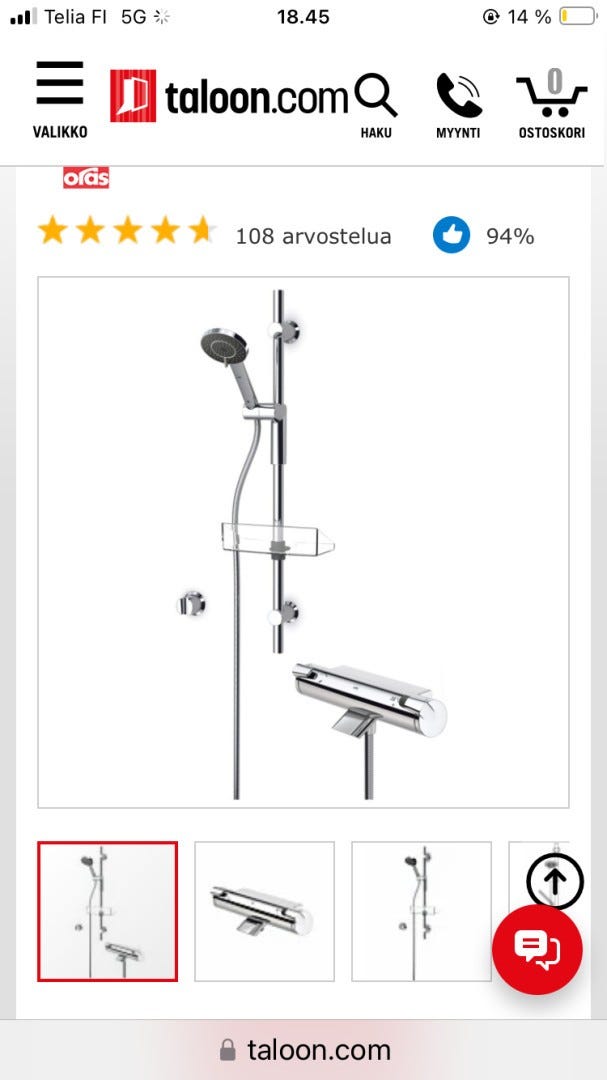Viewport: 607px width, 1080px height.
Task: Enlarge the main shower set product image
Action: tap(303, 541)
